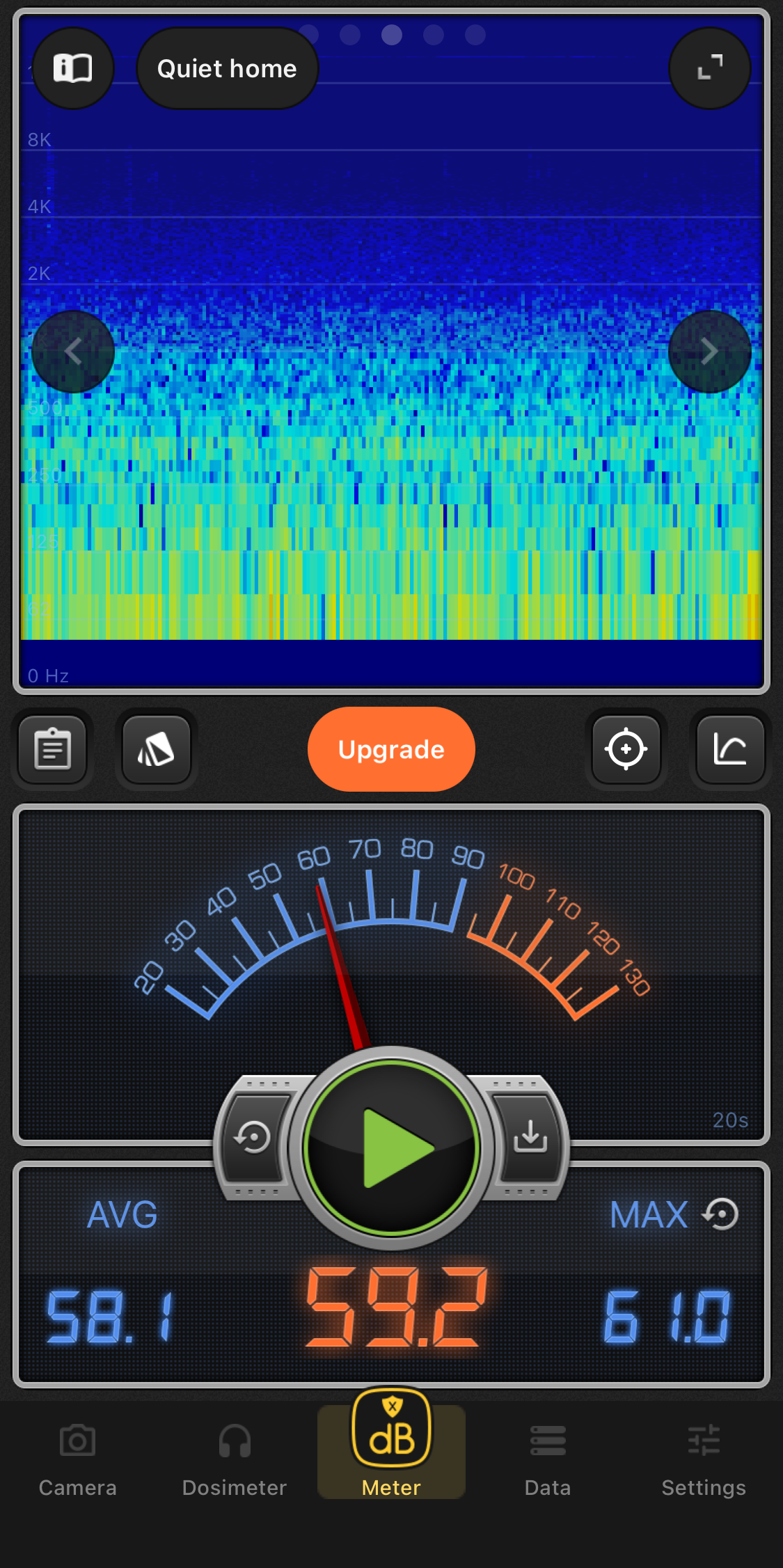Viewport: 783px width, 1568px height.
Task: Switch to the Dosimeter tab
Action: (x=235, y=1457)
